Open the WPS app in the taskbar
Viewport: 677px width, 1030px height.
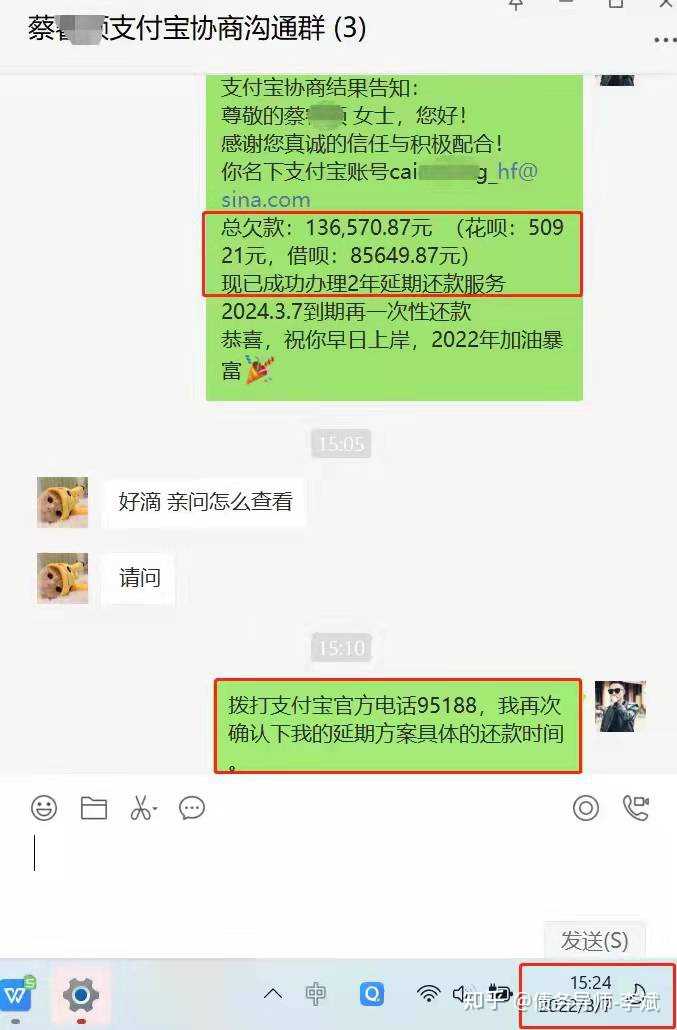(x=17, y=993)
